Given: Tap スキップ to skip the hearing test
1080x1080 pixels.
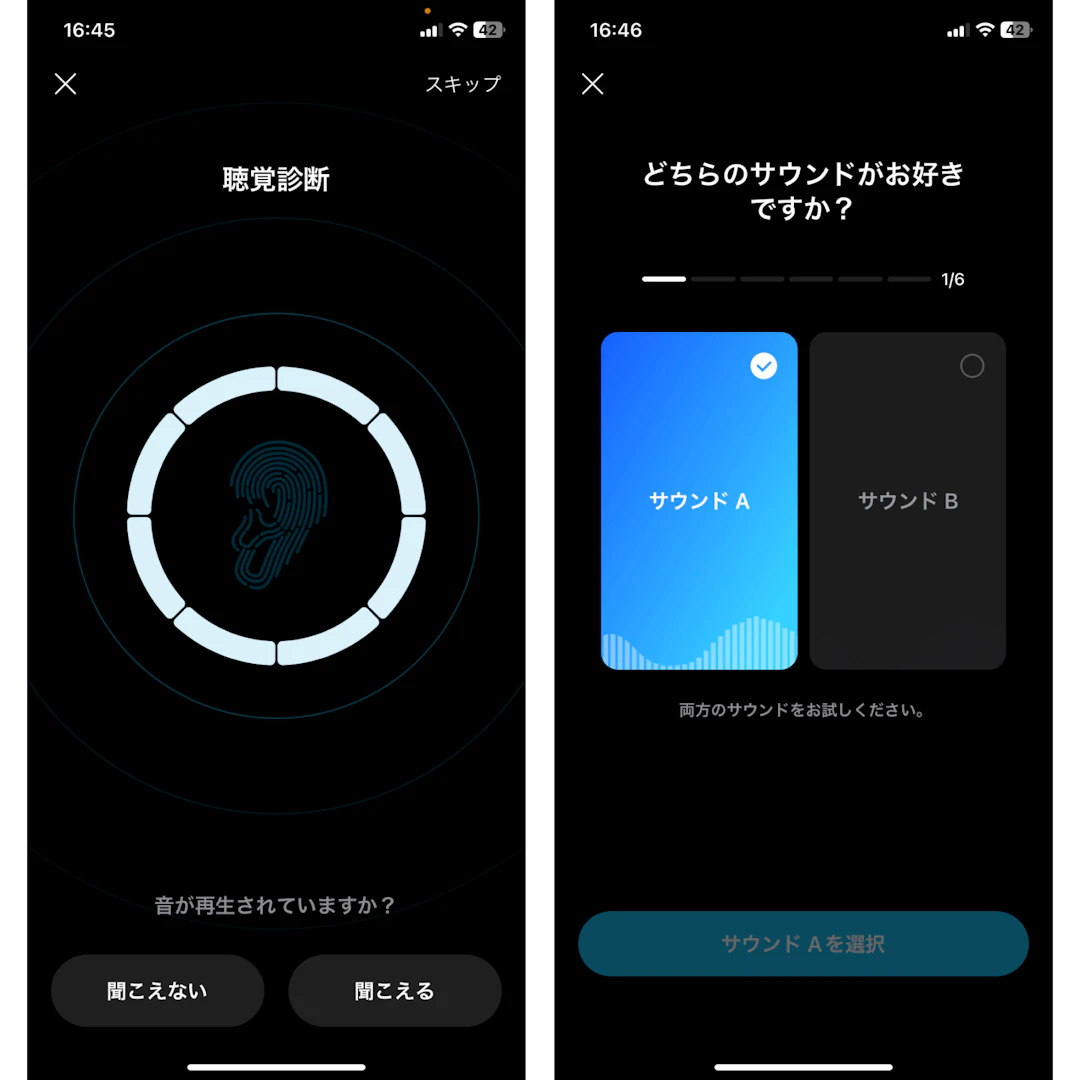Looking at the screenshot, I should [x=462, y=84].
